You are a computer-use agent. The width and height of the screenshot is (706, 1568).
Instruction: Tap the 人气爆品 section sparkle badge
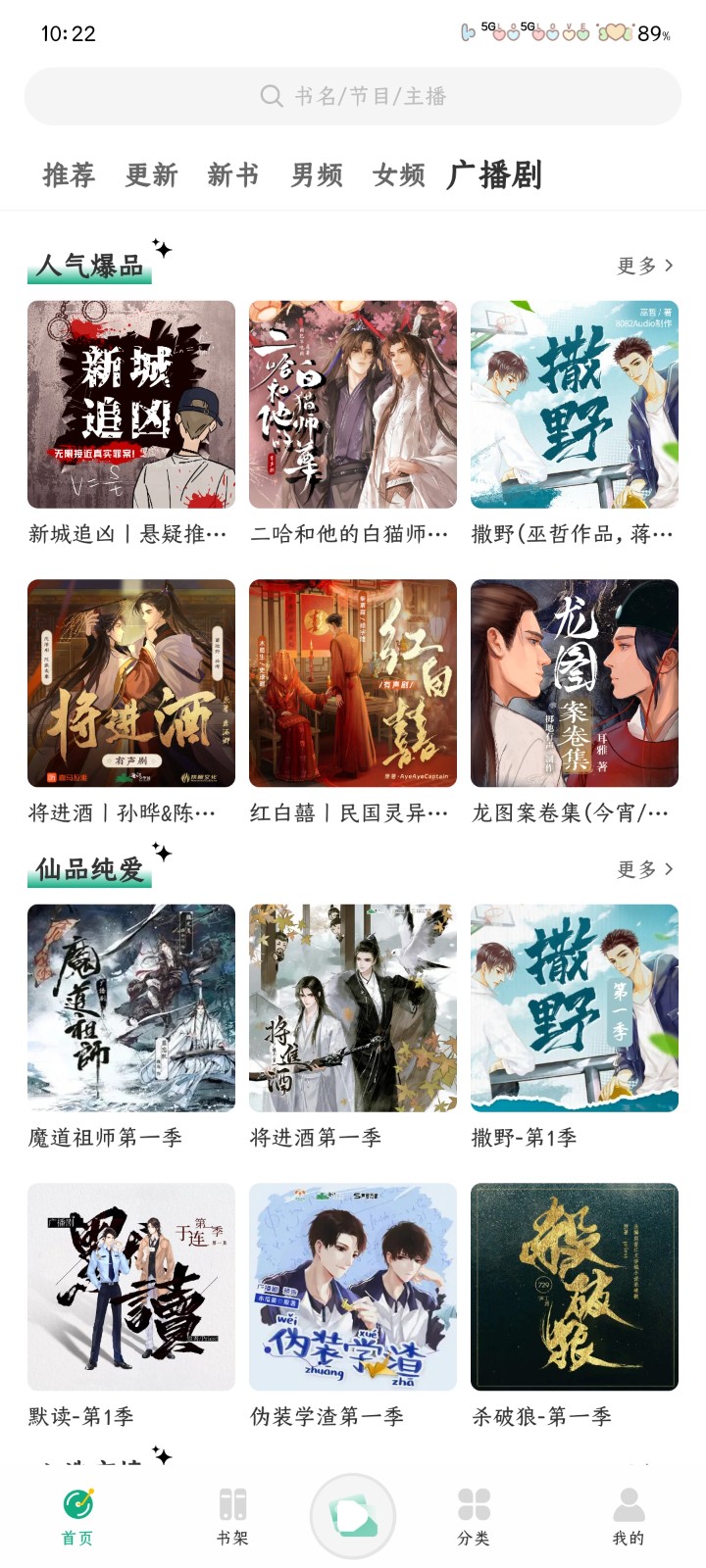(x=162, y=248)
